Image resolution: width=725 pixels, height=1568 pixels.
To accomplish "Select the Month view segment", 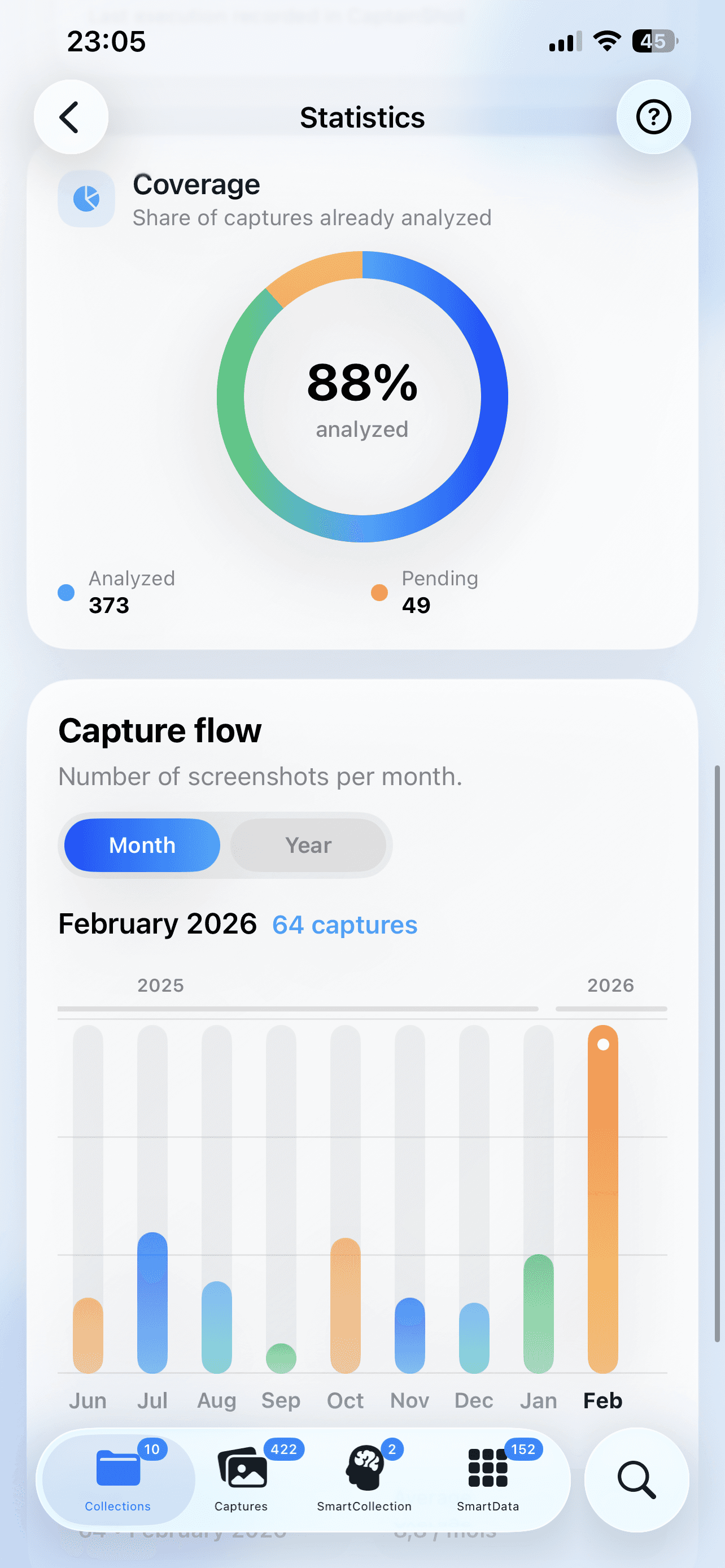I will tap(141, 846).
